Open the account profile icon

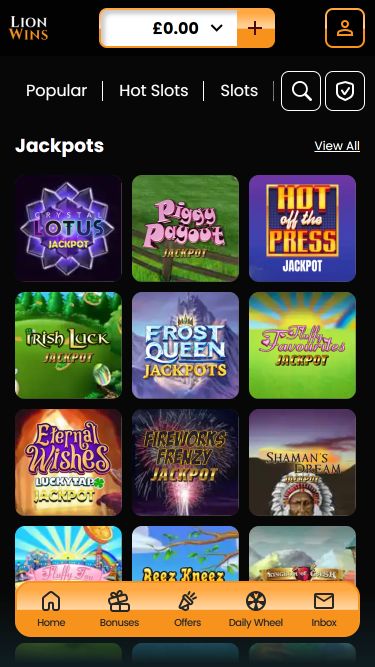pos(345,28)
